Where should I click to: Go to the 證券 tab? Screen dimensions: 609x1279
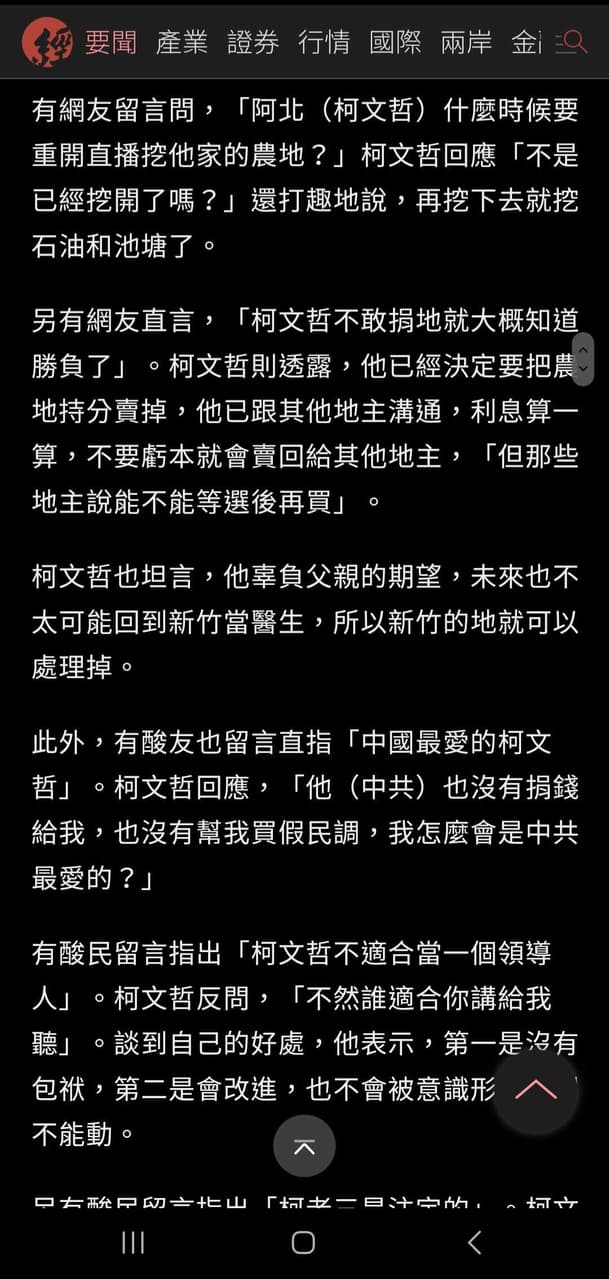(253, 42)
